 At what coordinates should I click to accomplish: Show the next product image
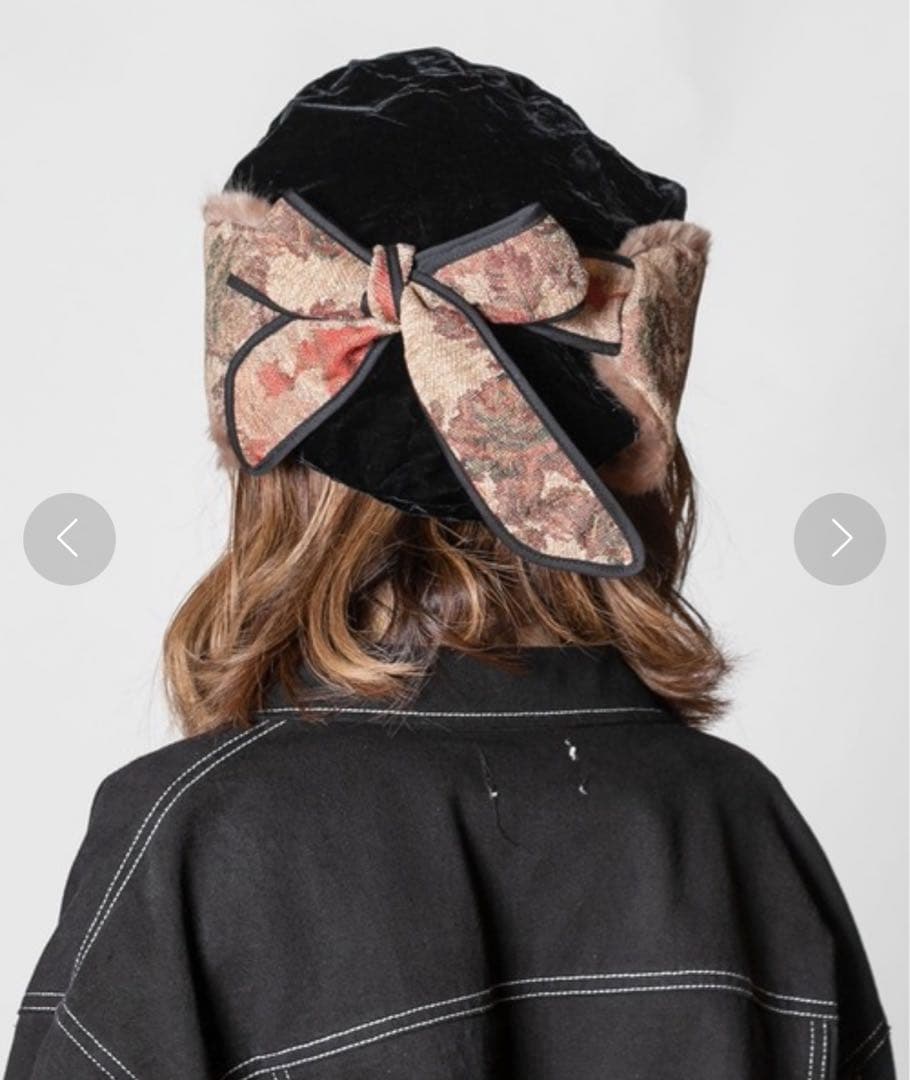(840, 539)
